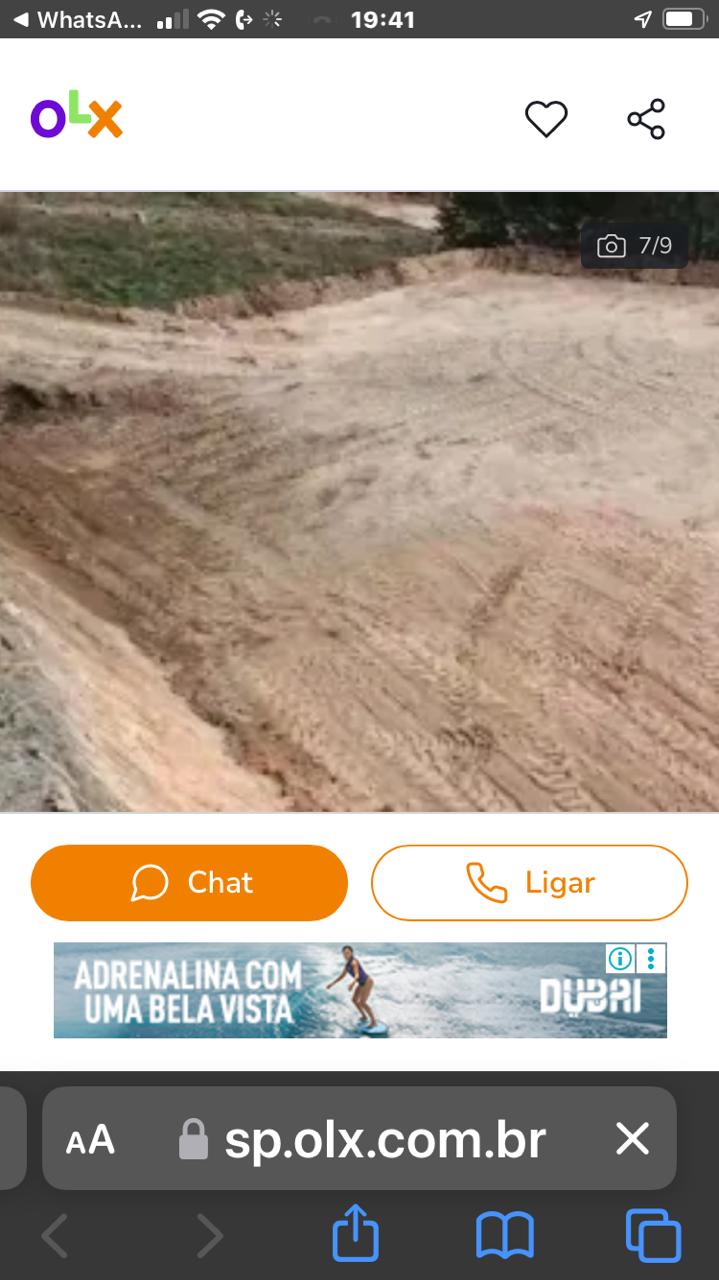
Task: Stop loading the page
Action: (632, 1139)
